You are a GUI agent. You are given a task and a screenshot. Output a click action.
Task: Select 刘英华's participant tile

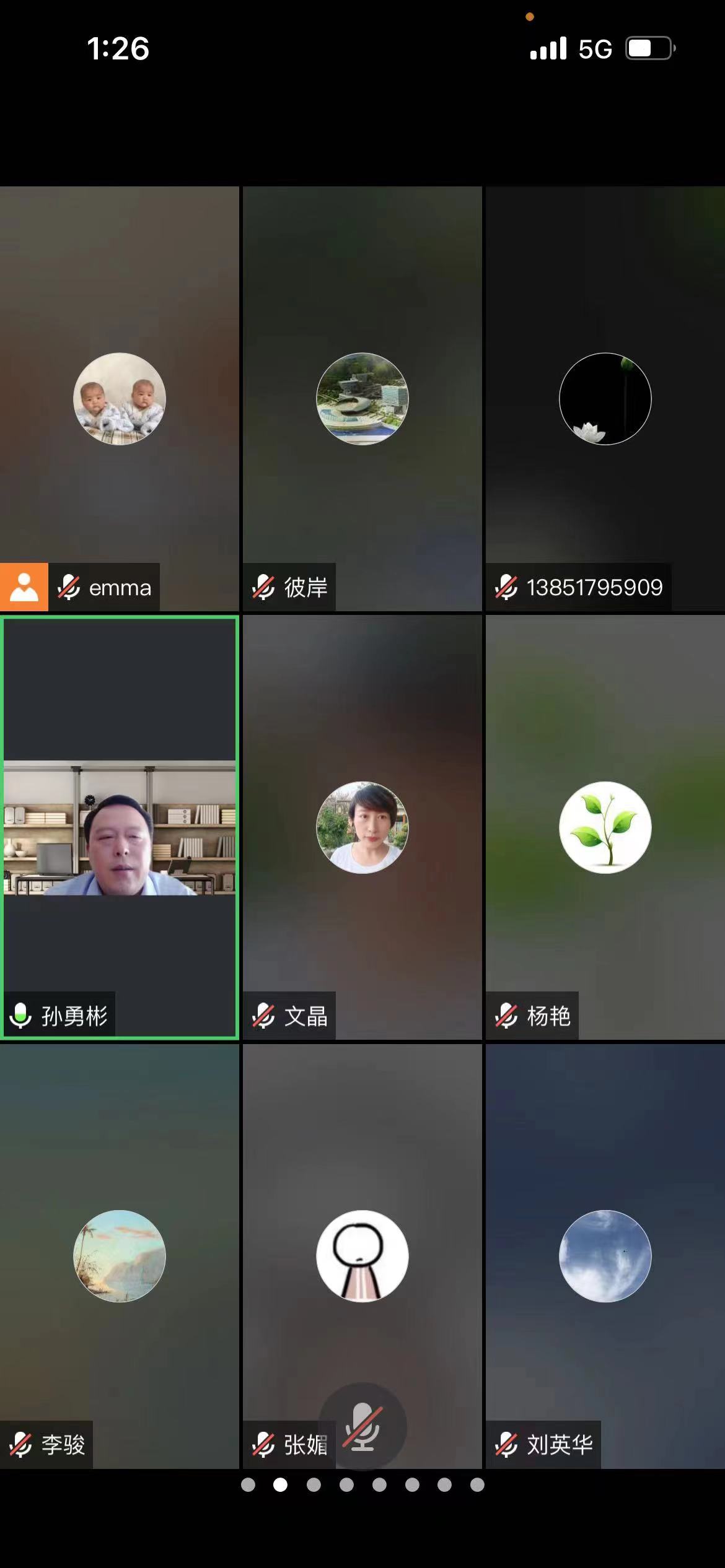tap(605, 1256)
